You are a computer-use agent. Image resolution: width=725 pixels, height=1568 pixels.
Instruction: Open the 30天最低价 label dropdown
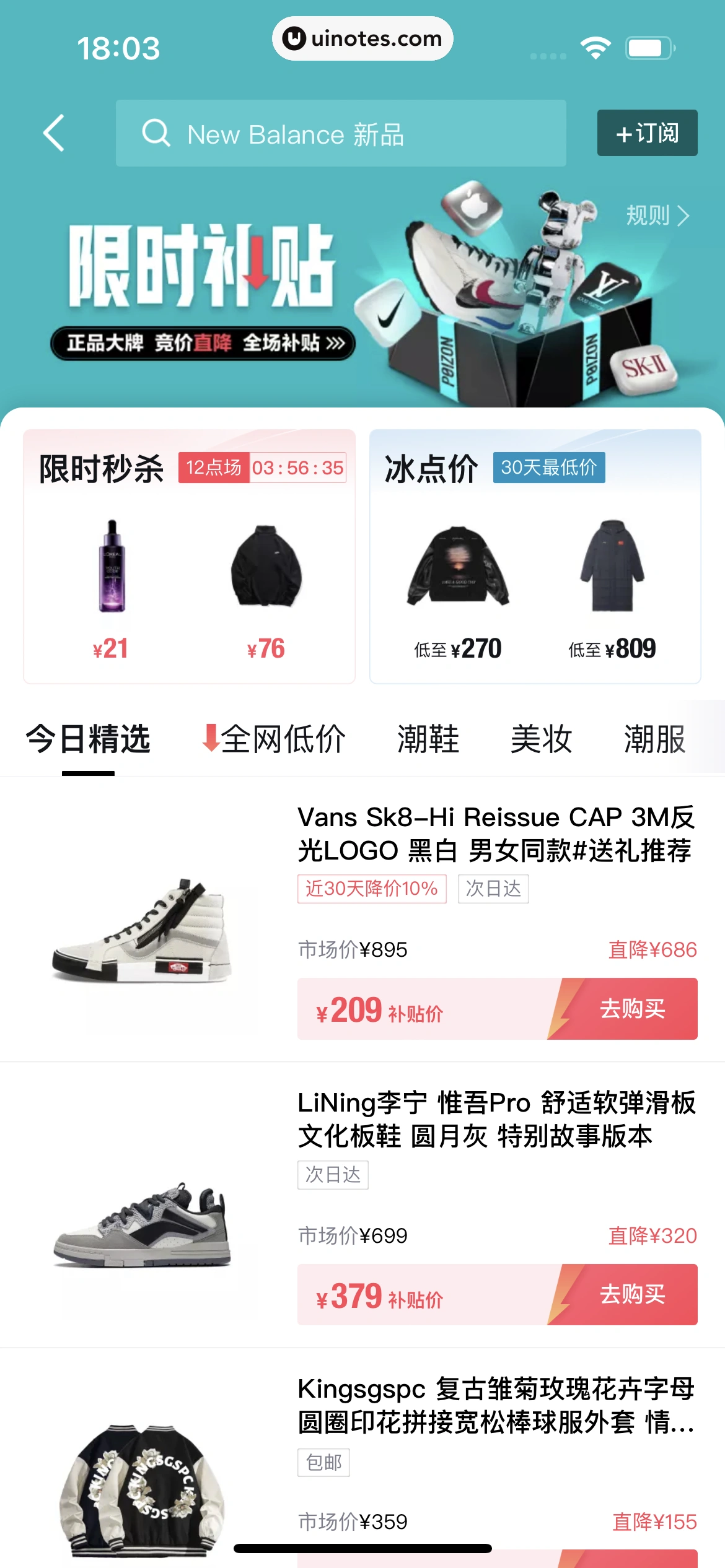[x=549, y=468]
